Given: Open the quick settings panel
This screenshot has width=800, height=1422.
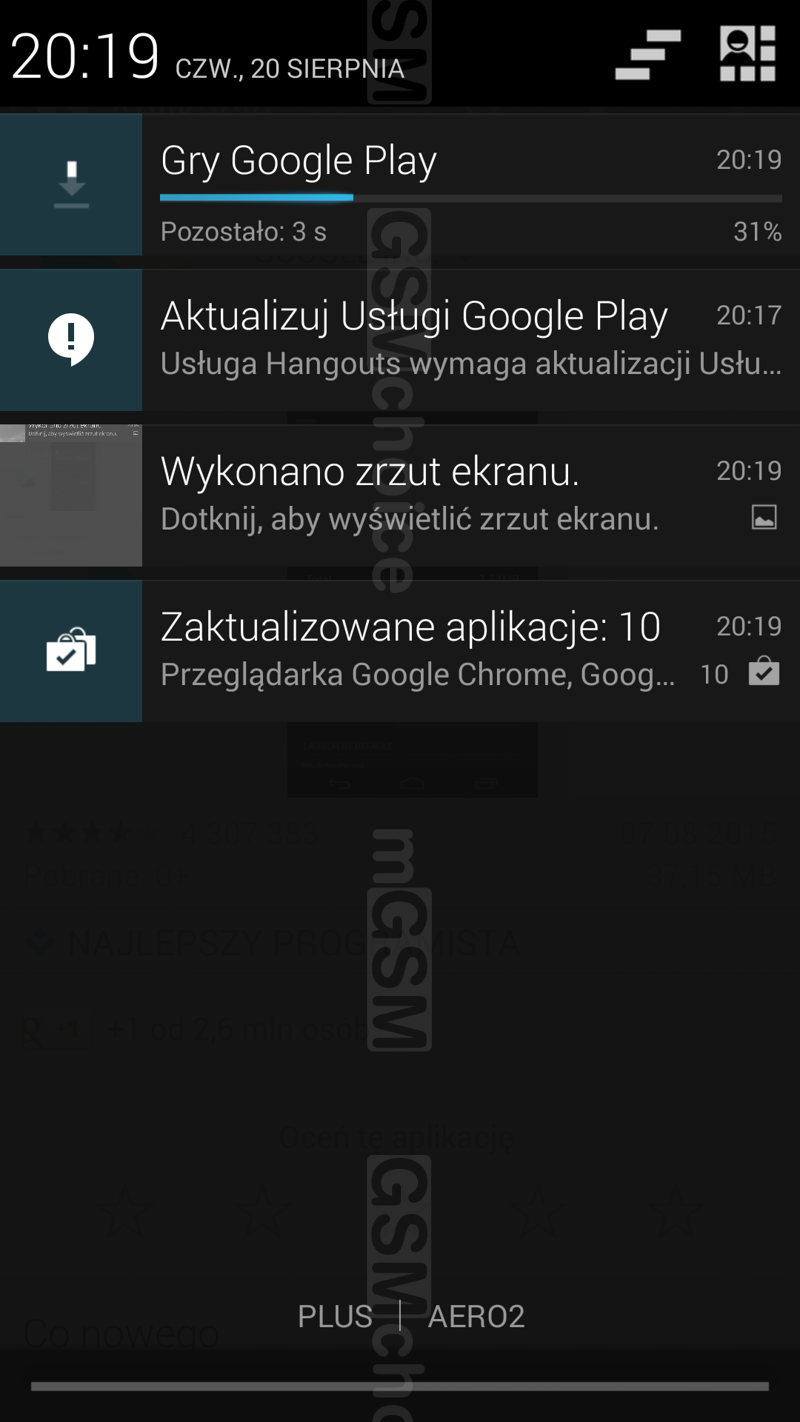Looking at the screenshot, I should click(x=748, y=54).
